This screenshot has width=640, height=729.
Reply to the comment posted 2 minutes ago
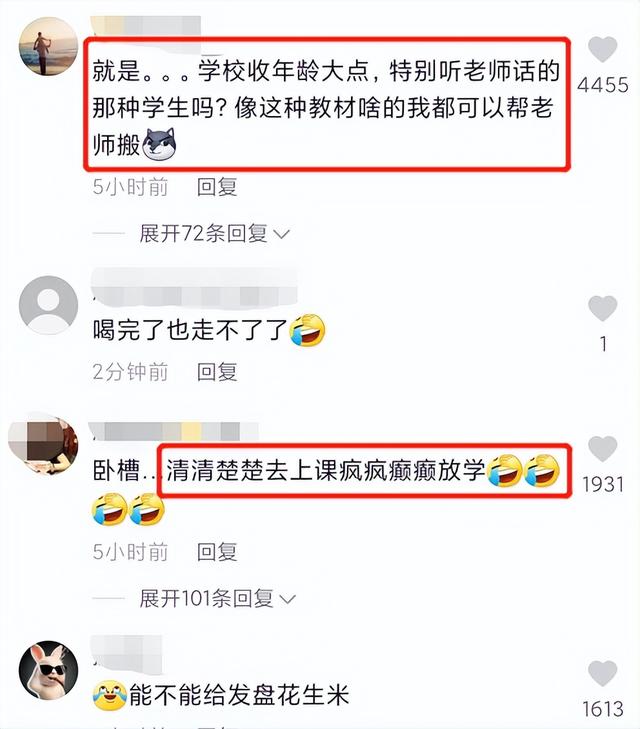216,372
